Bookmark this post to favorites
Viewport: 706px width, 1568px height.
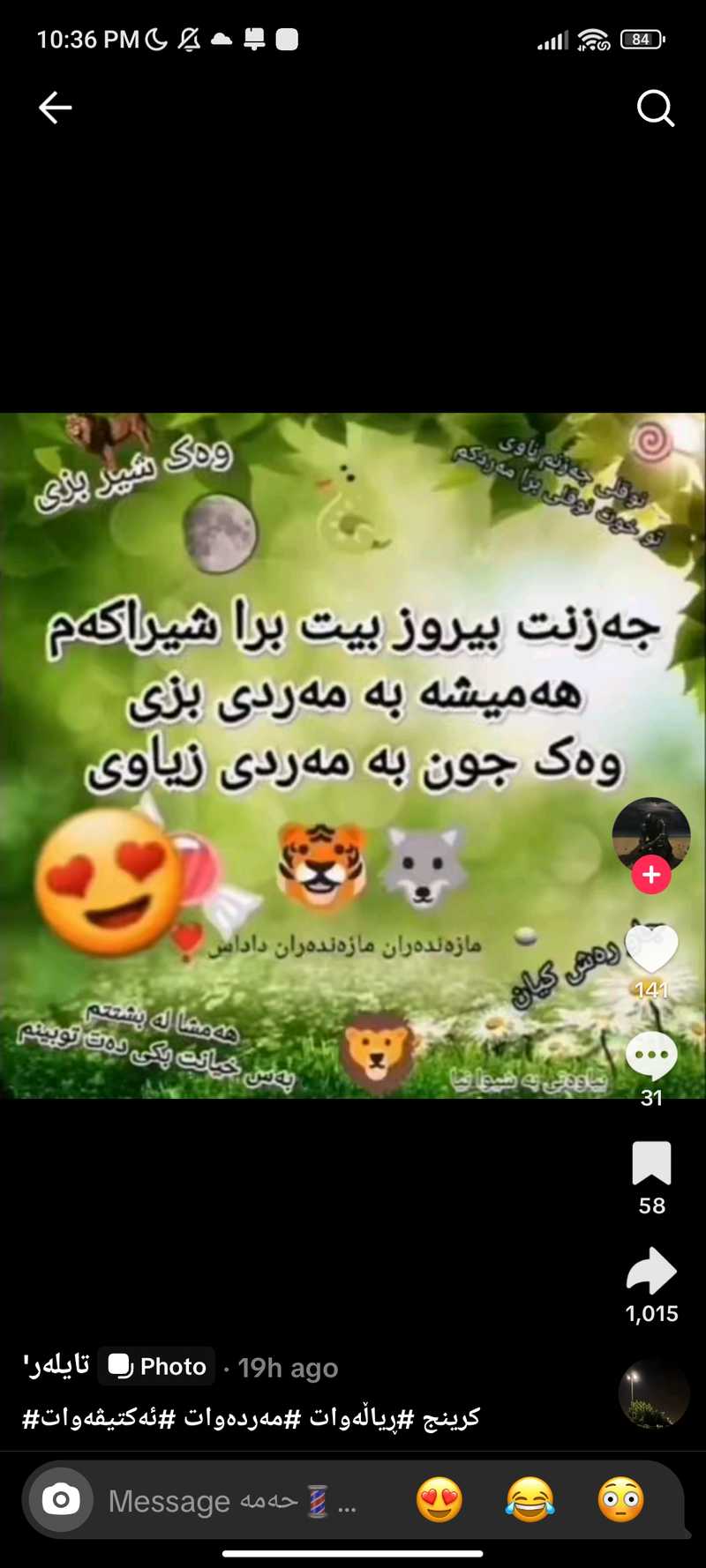tap(651, 1163)
